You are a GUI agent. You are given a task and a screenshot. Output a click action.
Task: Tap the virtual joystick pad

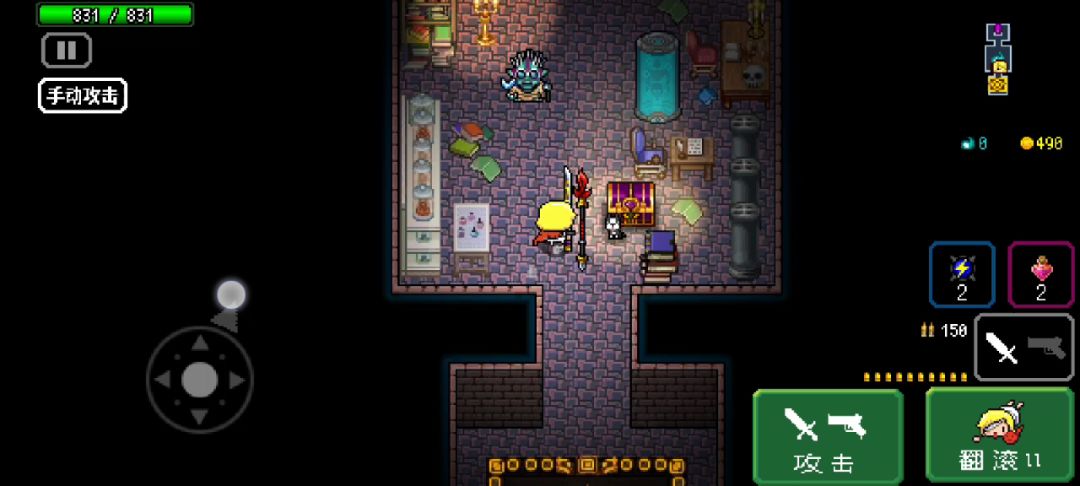(200, 379)
